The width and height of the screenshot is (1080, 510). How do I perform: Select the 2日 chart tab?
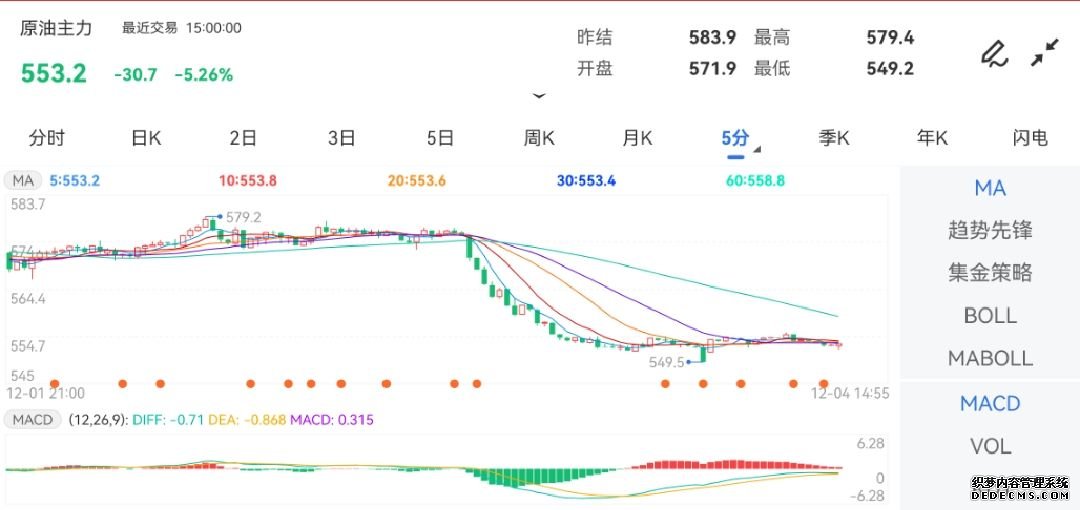pyautogui.click(x=243, y=138)
